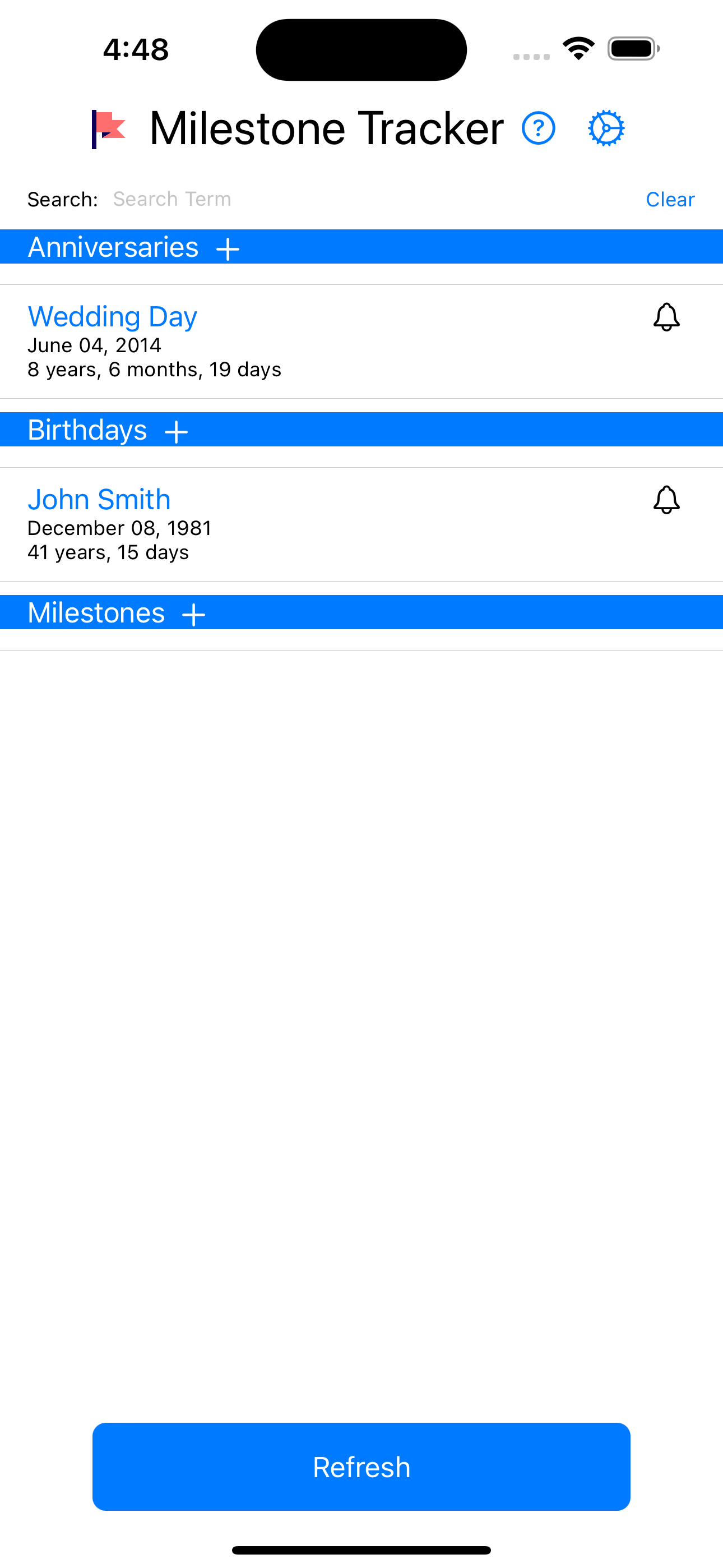Viewport: 723px width, 1568px height.
Task: Open the app settings gear
Action: coord(606,128)
